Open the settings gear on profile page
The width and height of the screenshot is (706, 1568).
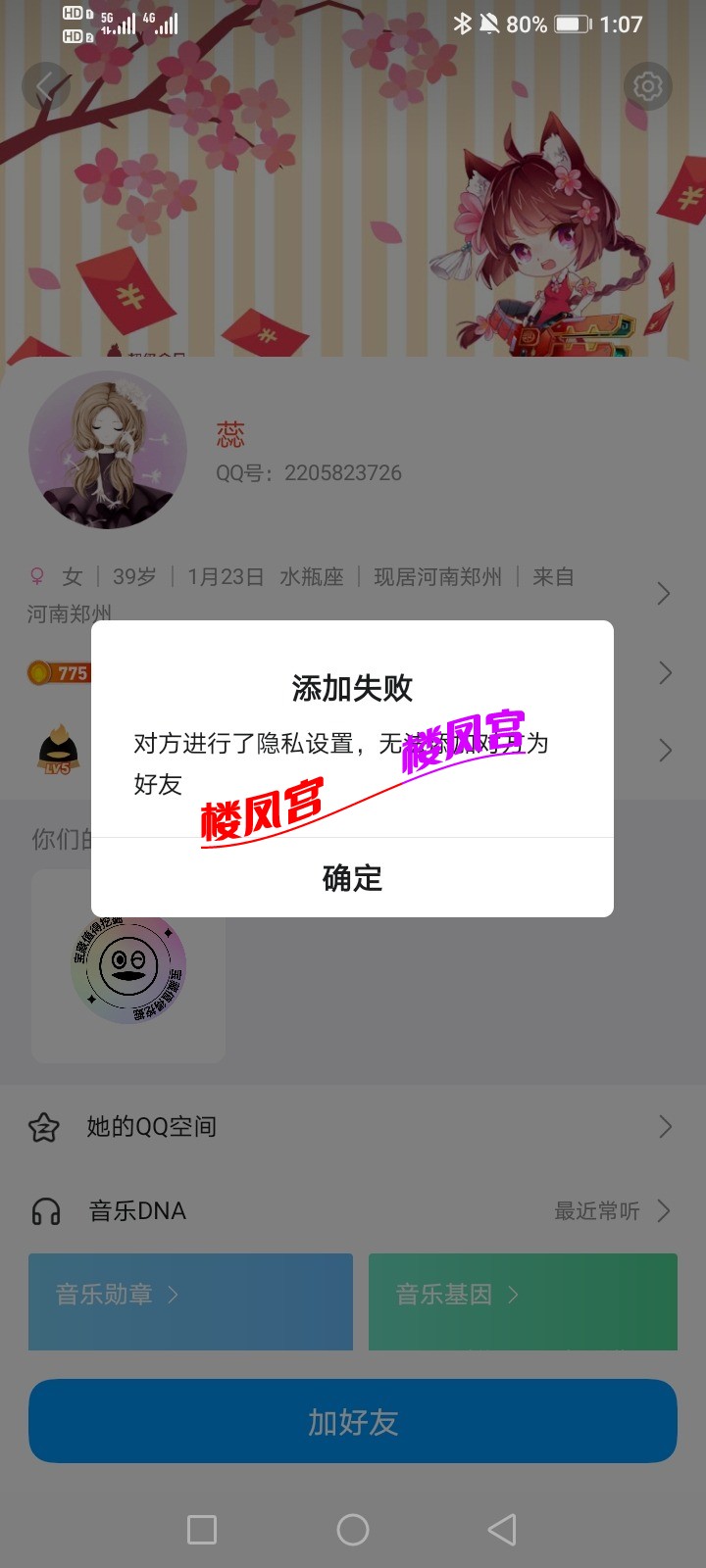click(647, 86)
